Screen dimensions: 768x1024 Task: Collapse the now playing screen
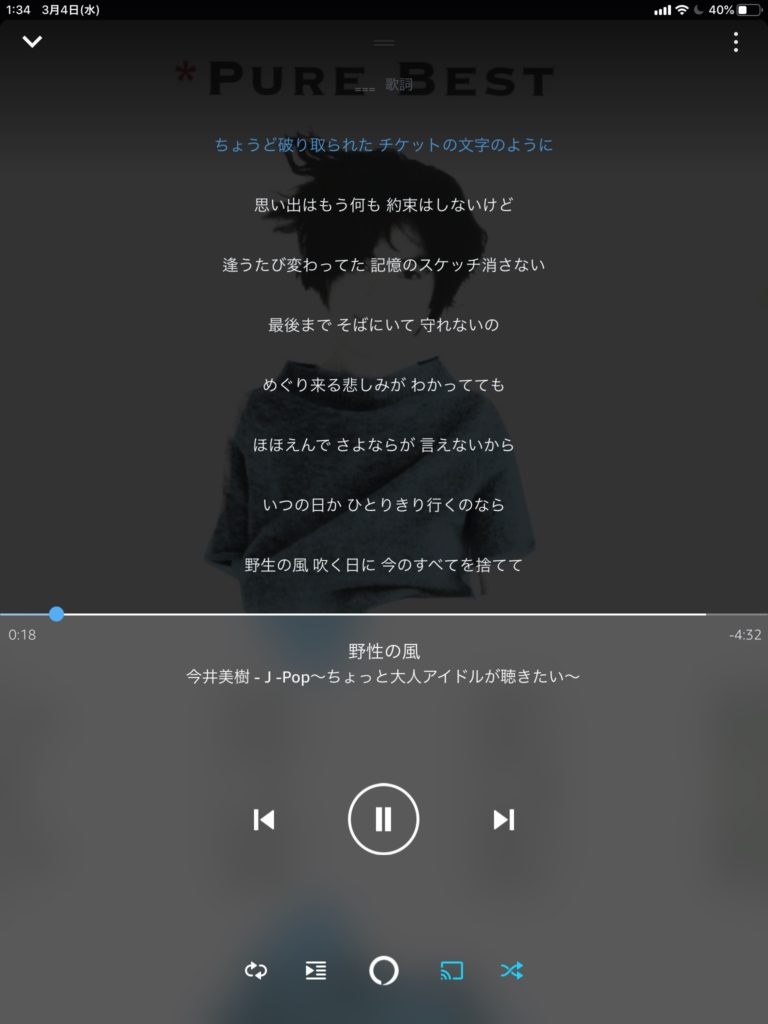coord(32,42)
